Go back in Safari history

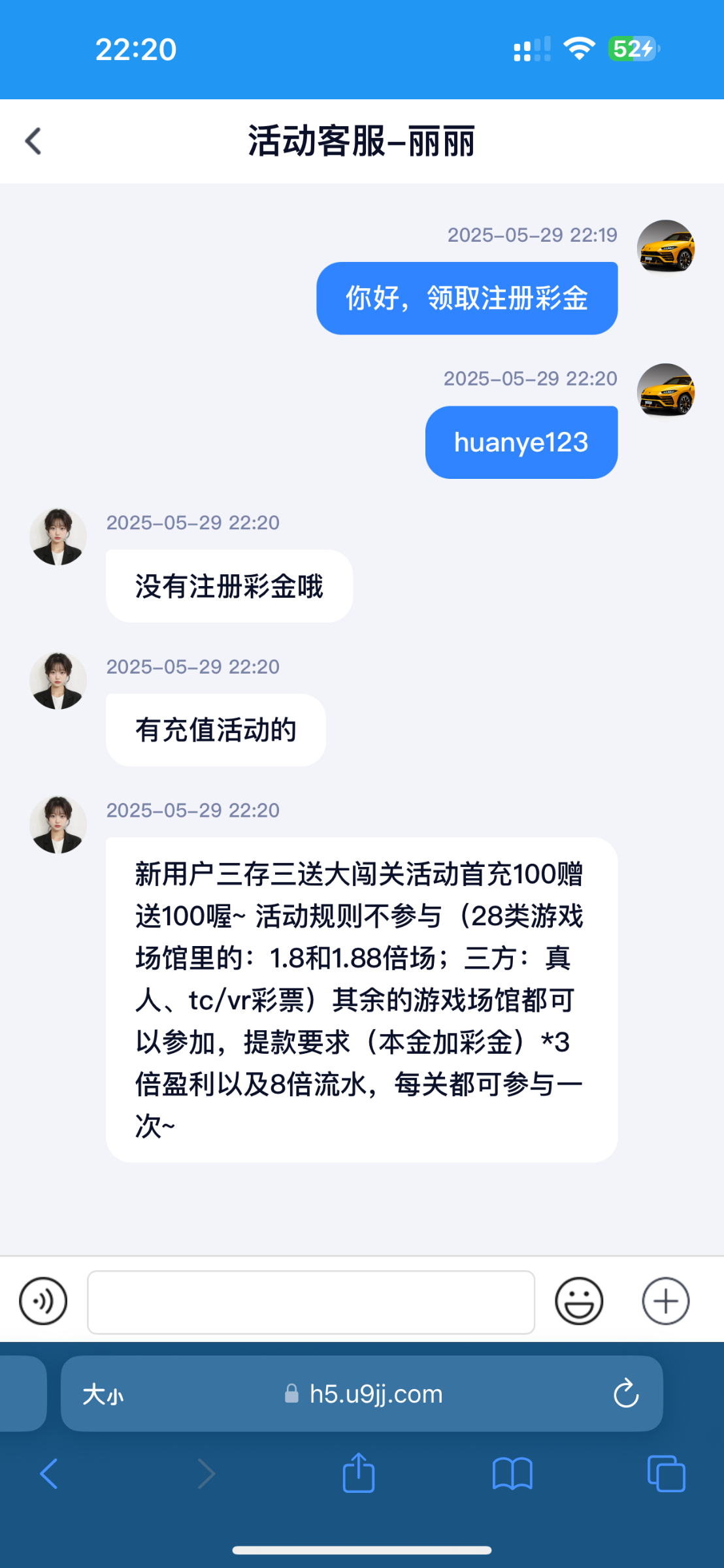[x=50, y=1474]
